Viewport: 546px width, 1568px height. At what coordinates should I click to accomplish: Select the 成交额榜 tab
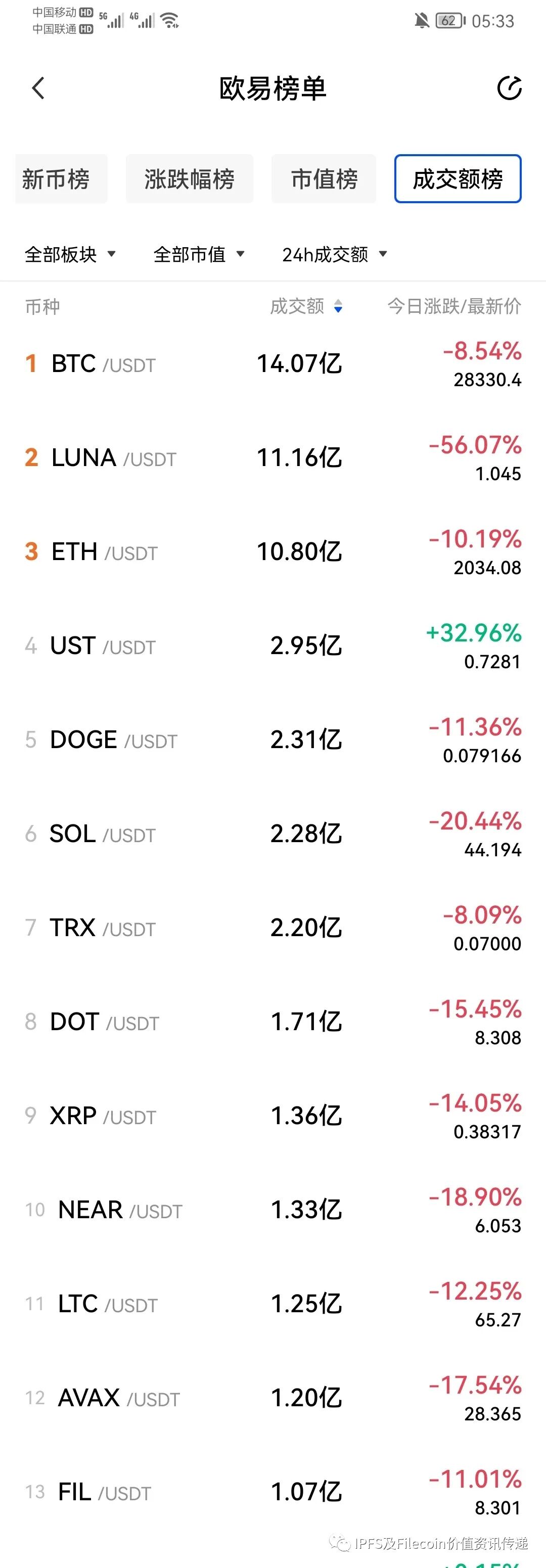click(x=458, y=179)
